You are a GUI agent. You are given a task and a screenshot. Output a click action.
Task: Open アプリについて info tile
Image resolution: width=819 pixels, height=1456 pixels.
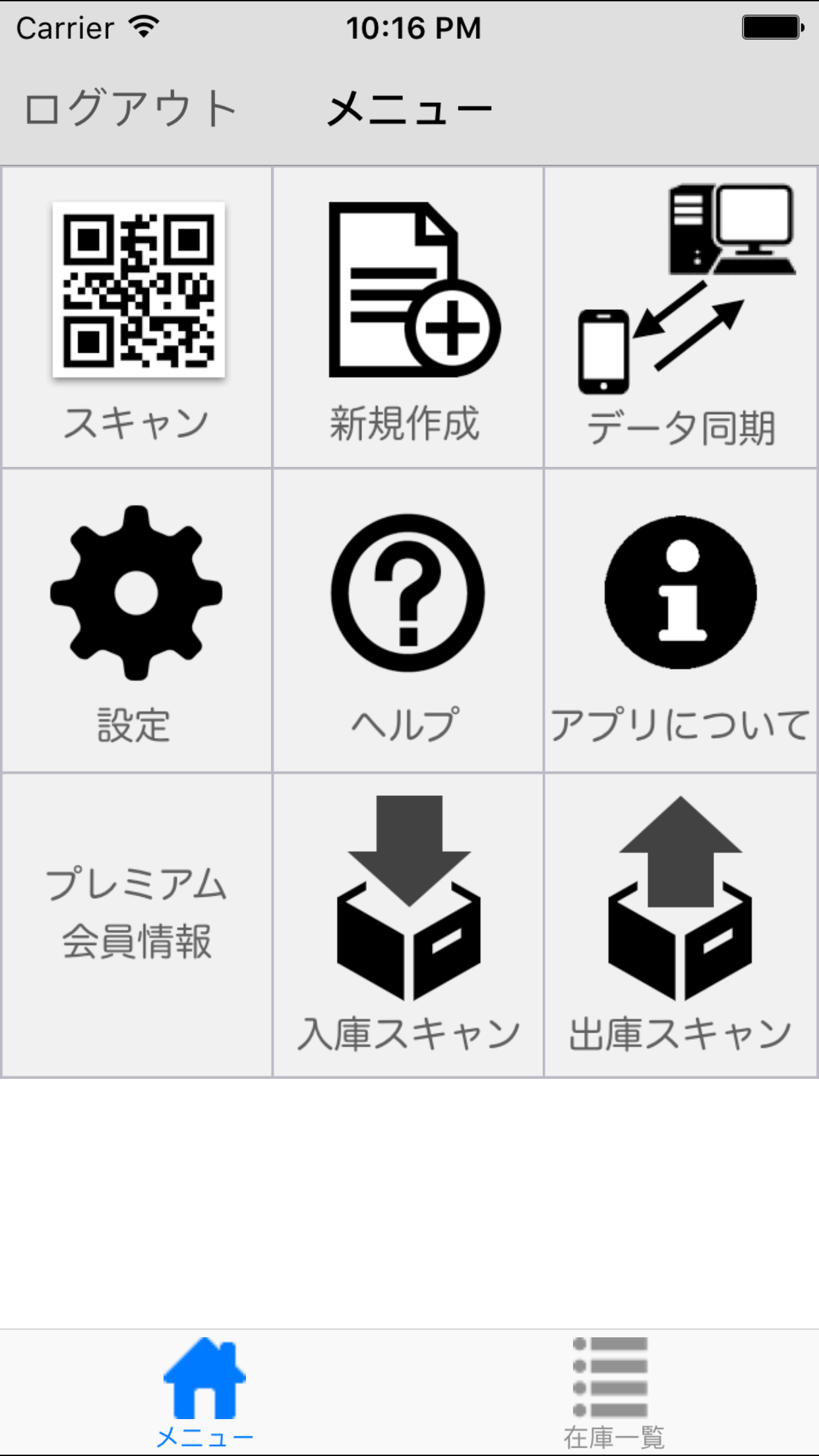pos(681,621)
